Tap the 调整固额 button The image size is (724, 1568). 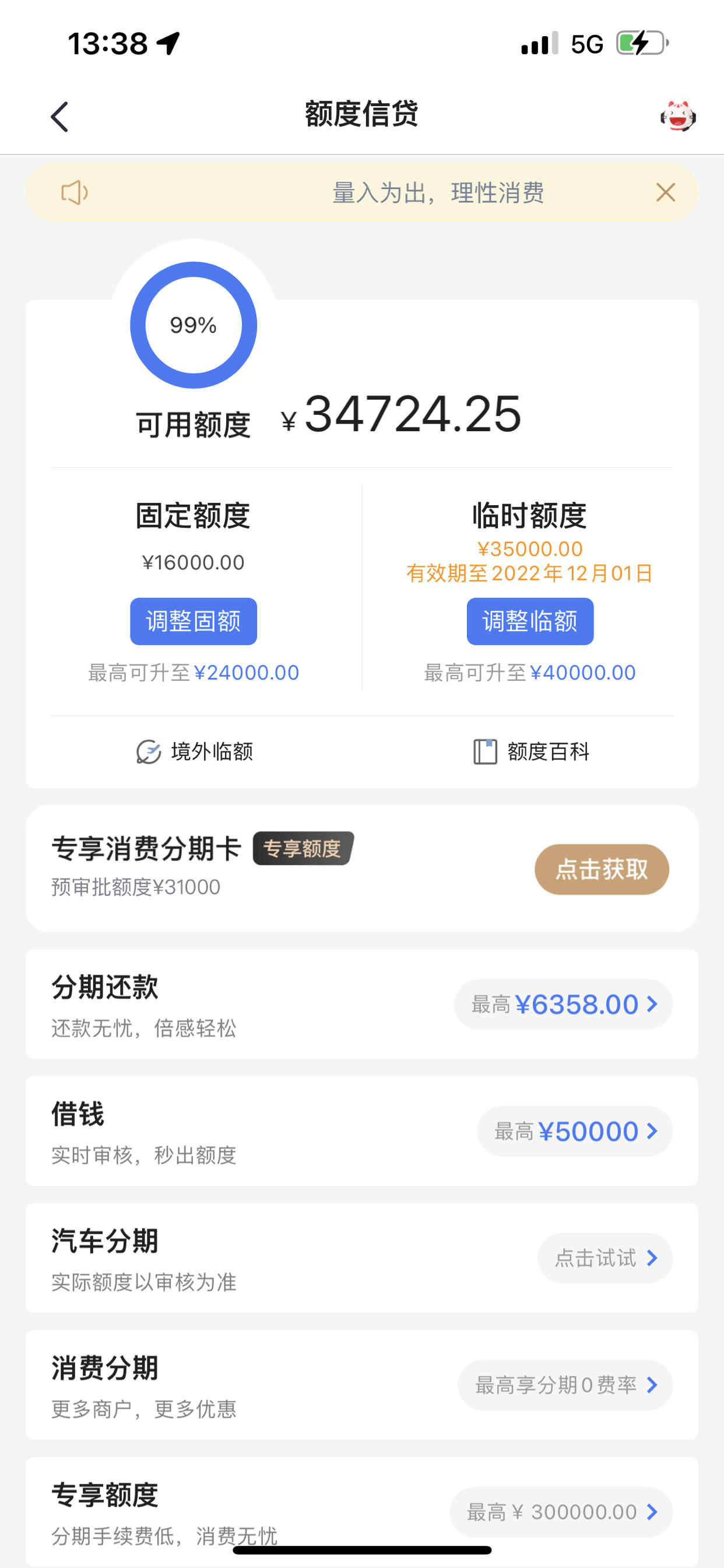pos(194,621)
